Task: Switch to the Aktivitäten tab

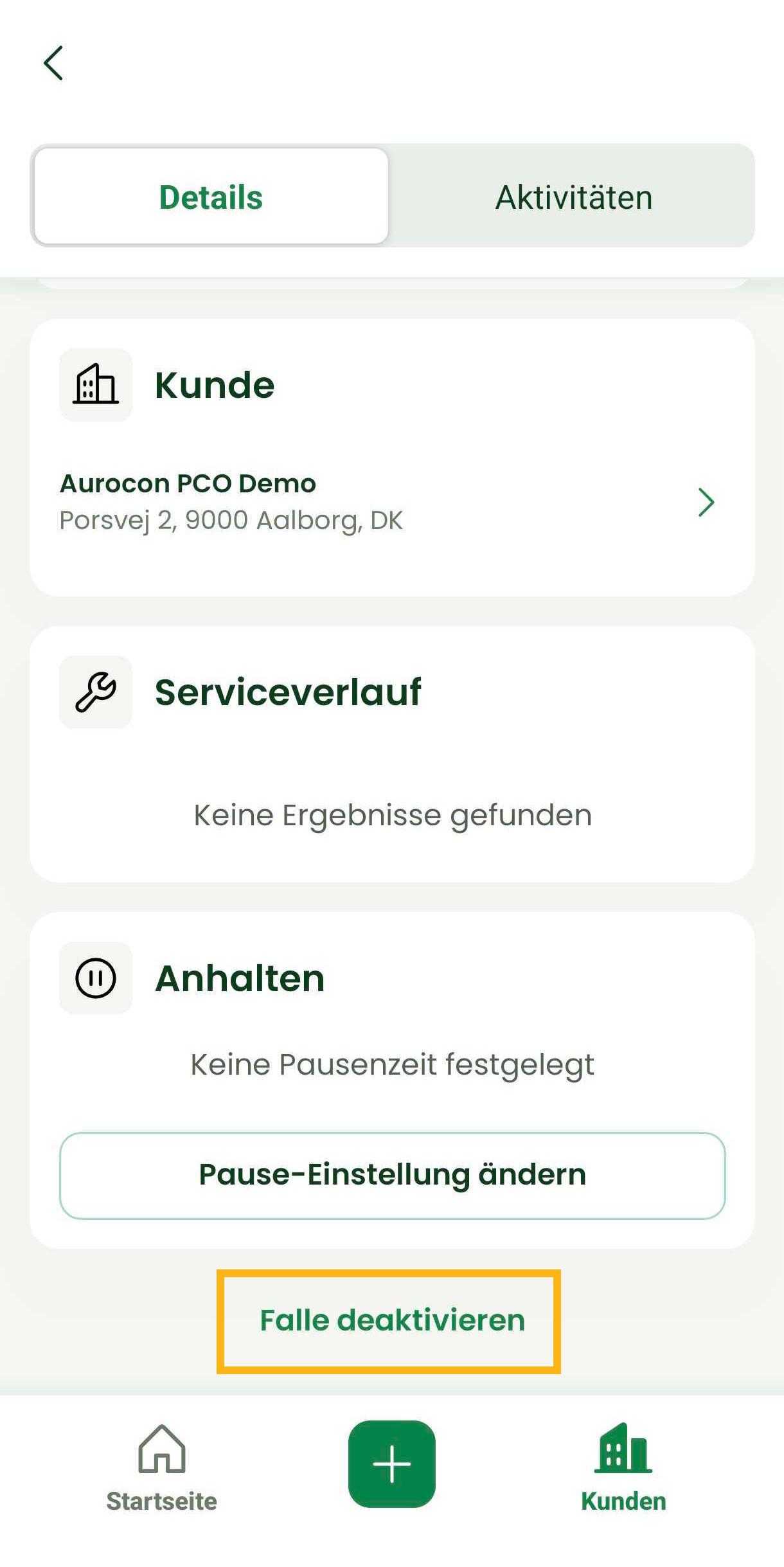Action: [573, 197]
